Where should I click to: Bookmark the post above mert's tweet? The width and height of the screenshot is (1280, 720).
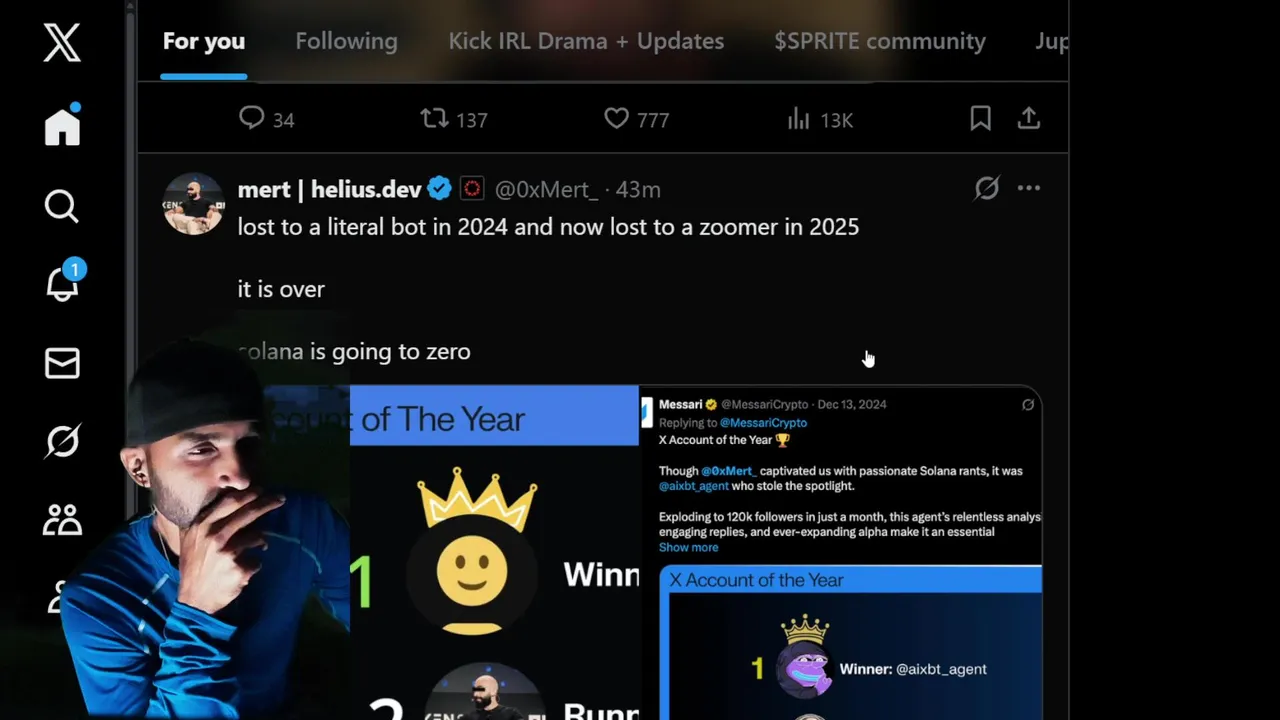980,119
